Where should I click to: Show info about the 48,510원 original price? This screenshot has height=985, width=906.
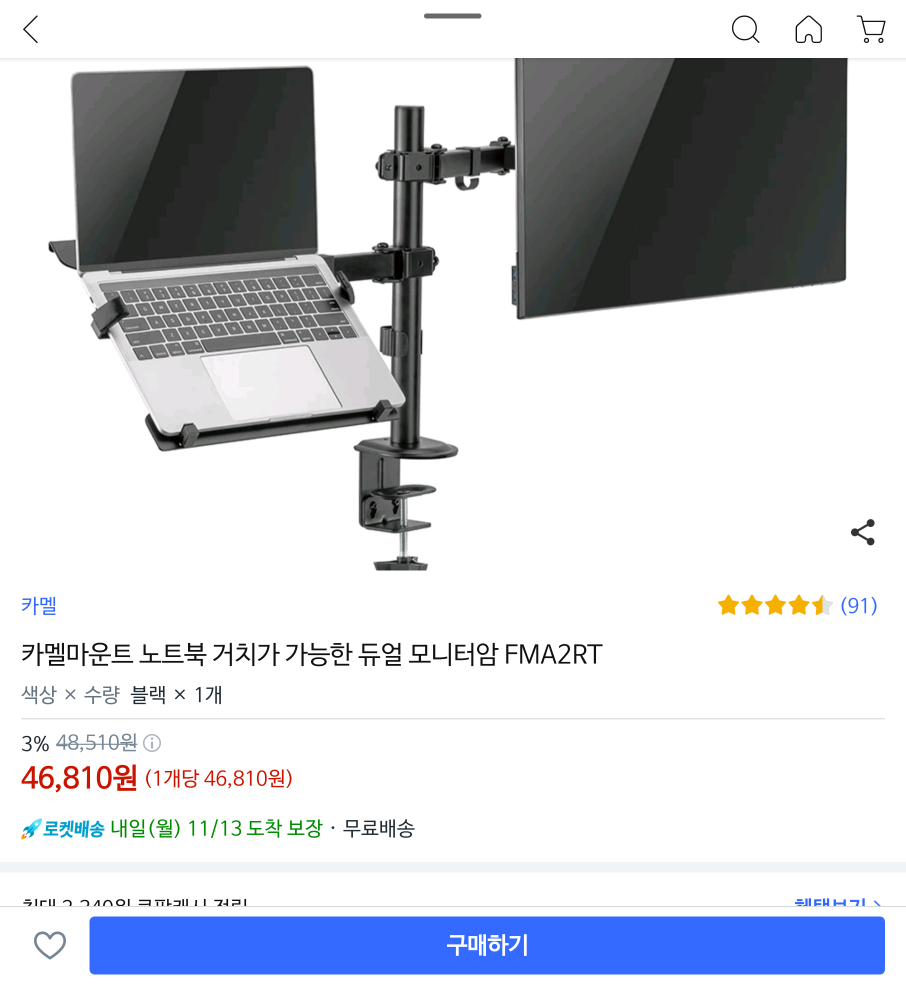(152, 743)
